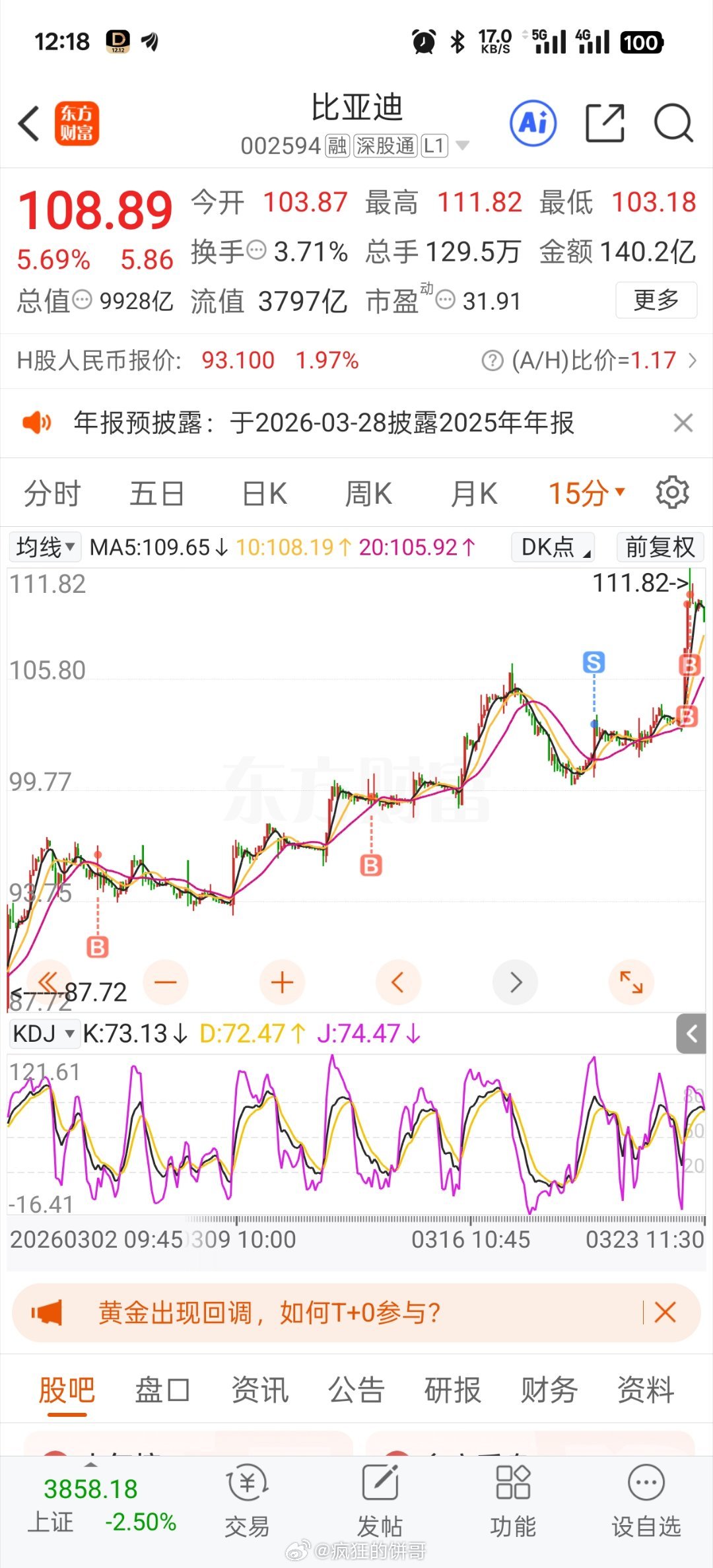Toggle DK点 buy-sell signal display

click(x=552, y=547)
